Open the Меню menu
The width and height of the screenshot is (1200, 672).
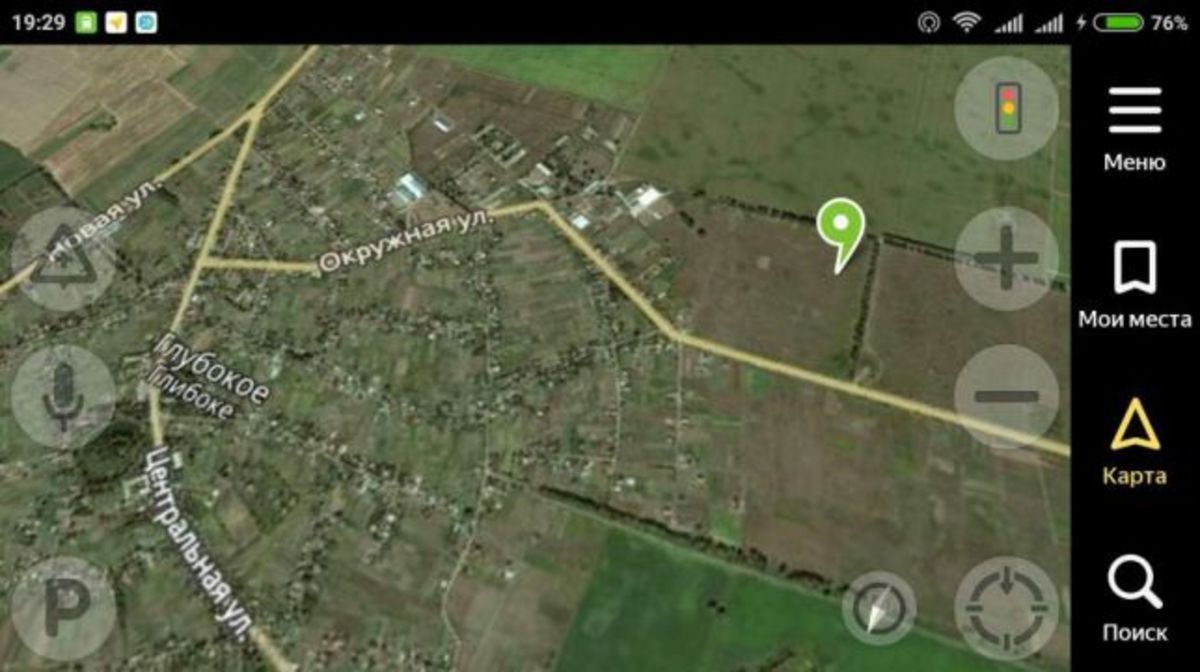pyautogui.click(x=1134, y=128)
